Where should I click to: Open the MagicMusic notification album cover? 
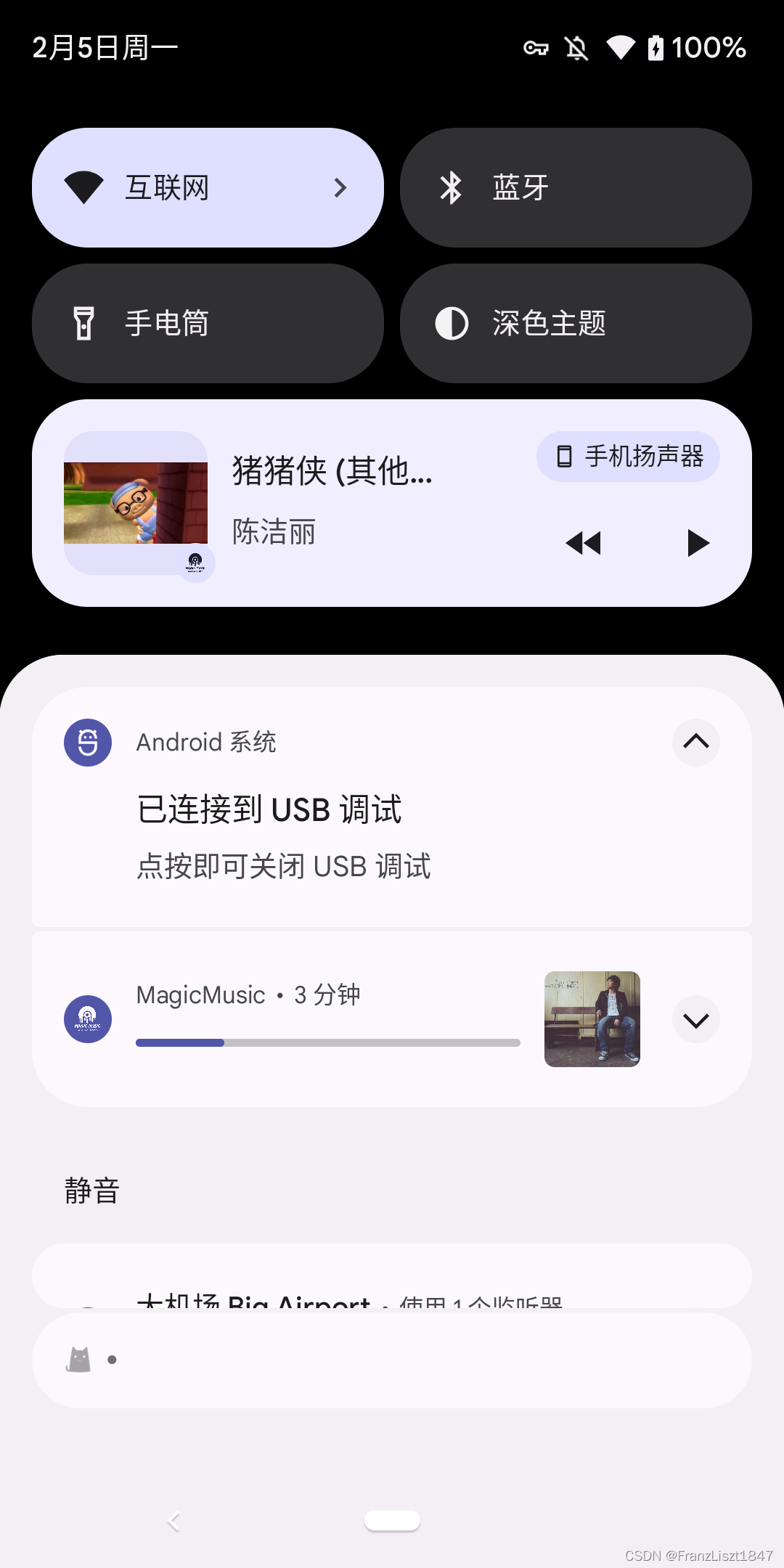592,1019
